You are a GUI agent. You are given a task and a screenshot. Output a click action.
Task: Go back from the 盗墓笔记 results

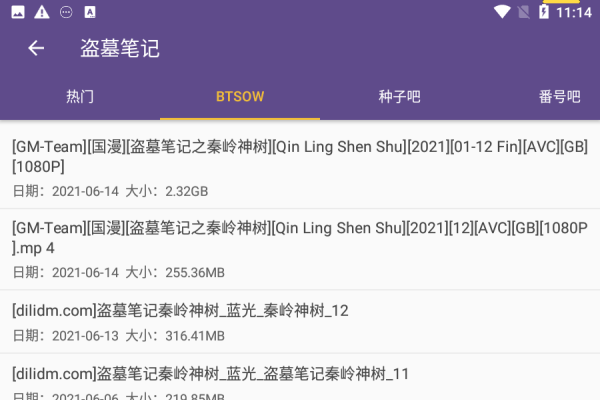click(x=36, y=48)
